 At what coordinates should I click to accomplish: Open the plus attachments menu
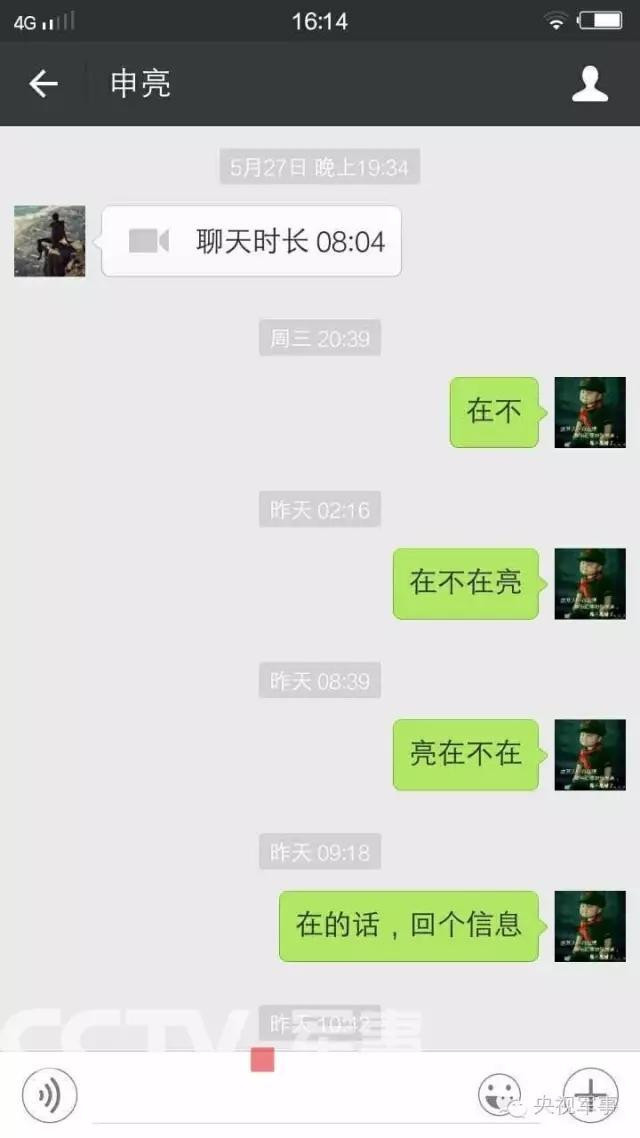[591, 1094]
